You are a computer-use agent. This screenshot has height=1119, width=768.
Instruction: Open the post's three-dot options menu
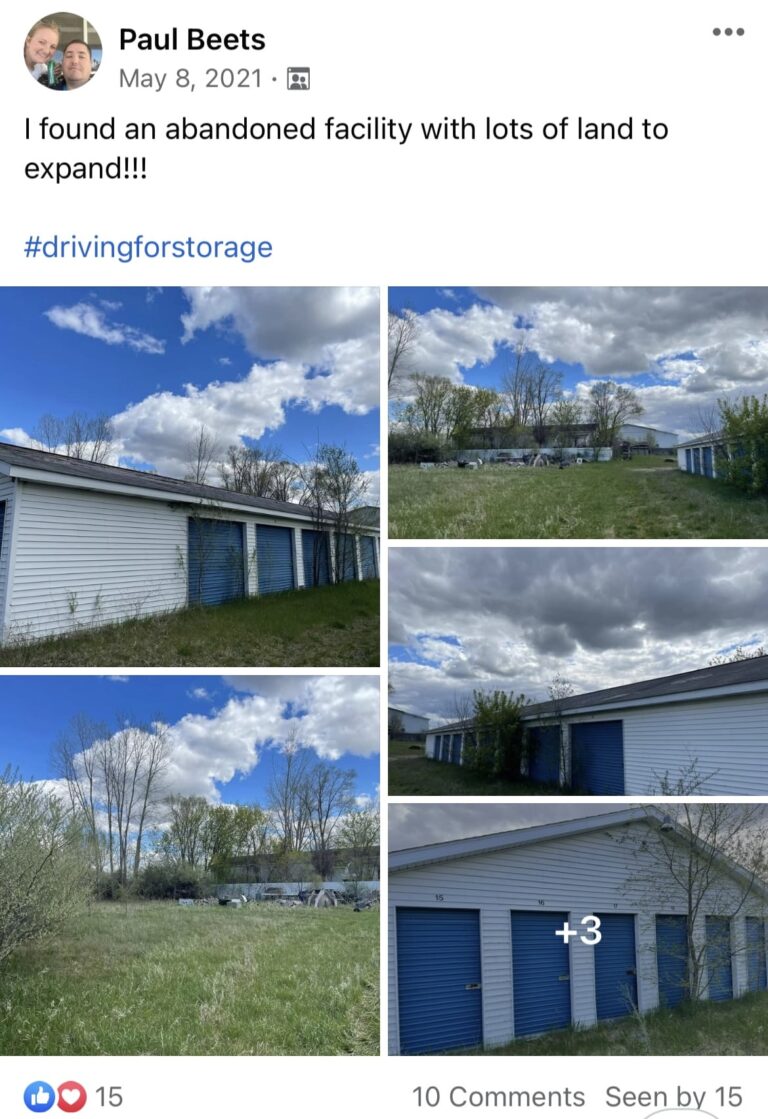coord(728,32)
